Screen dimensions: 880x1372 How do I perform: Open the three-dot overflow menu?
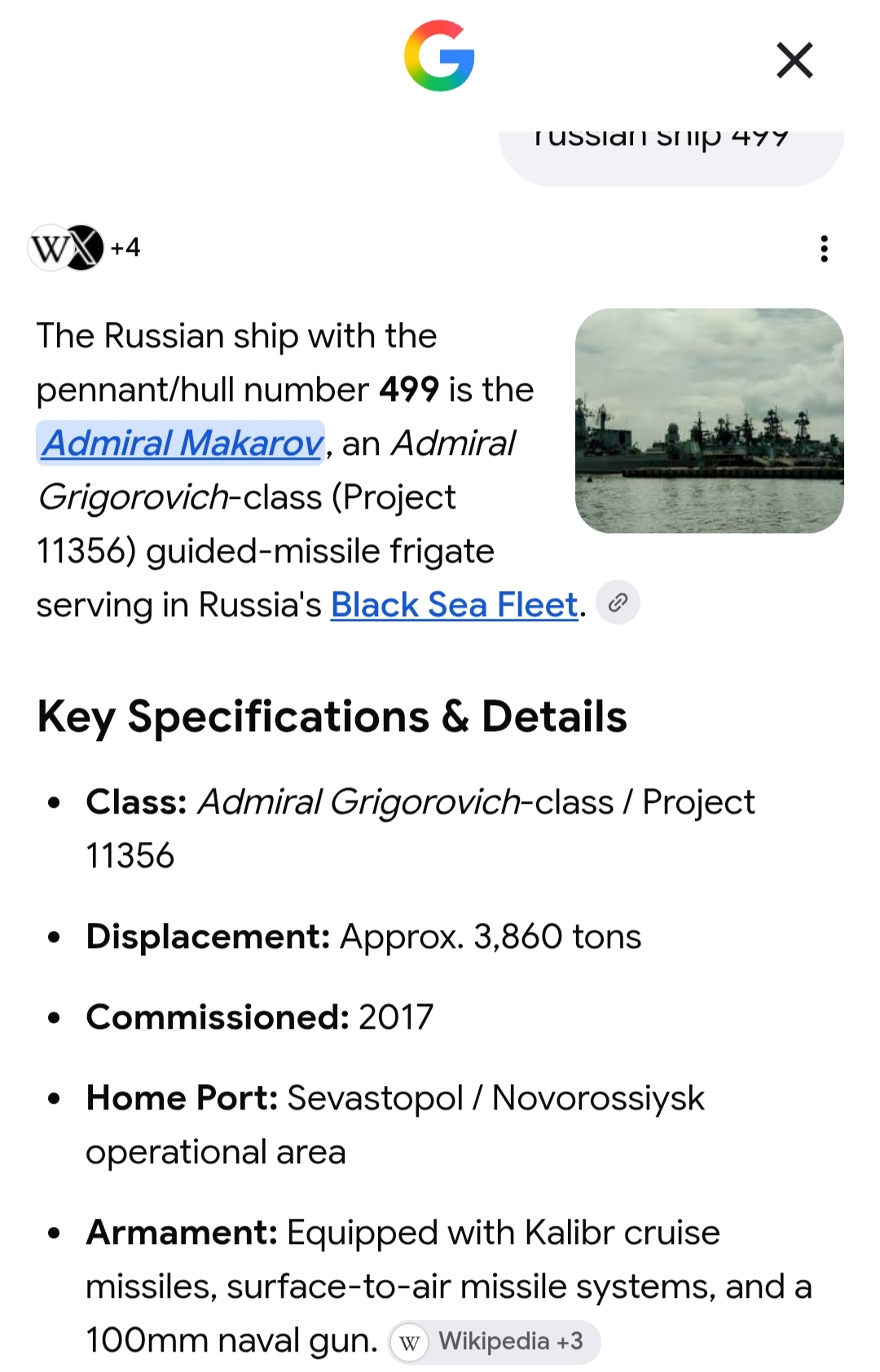pyautogui.click(x=824, y=249)
